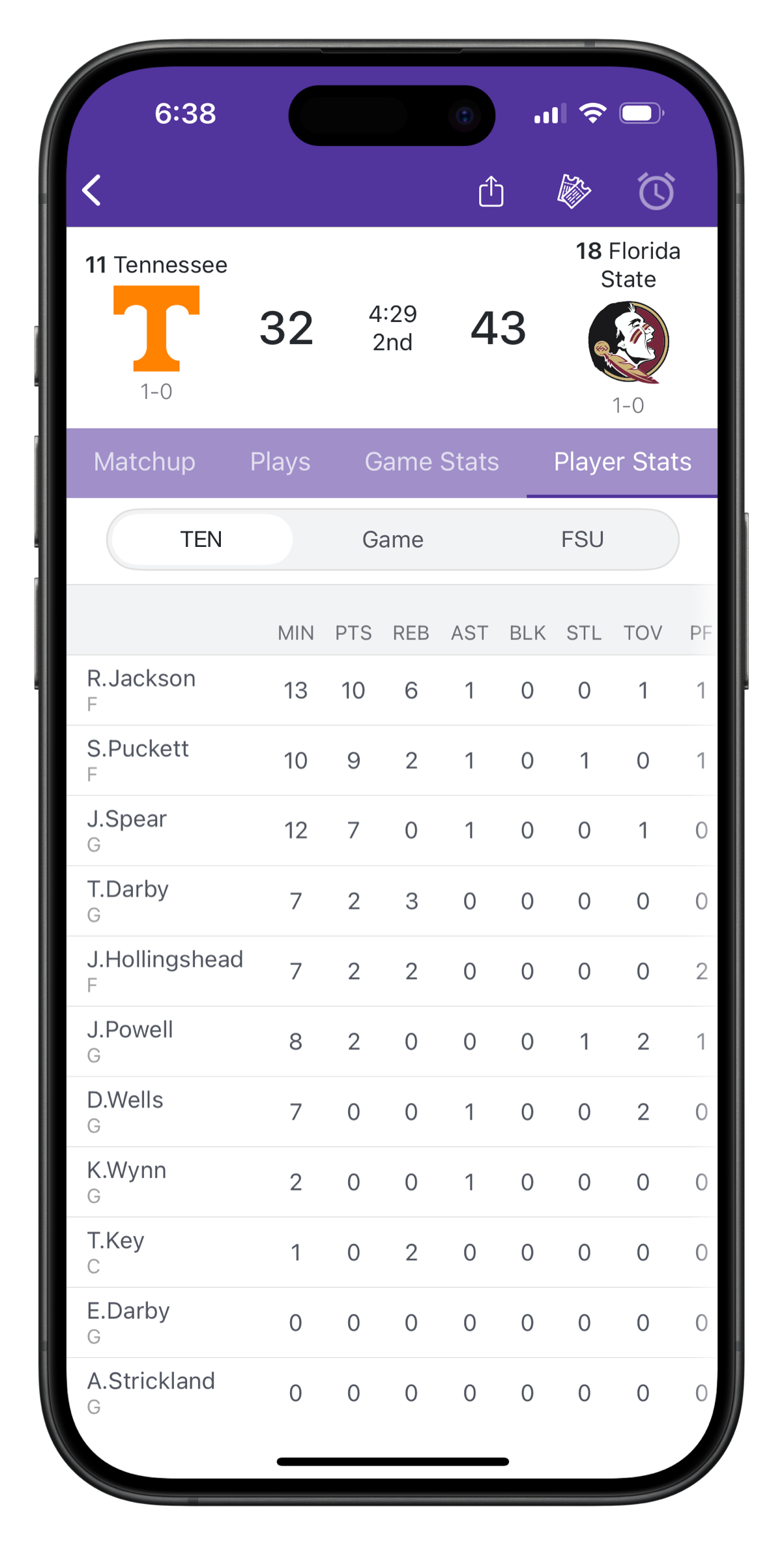Open S.Puckett's player row
The height and width of the screenshot is (1545, 784).
coord(392,761)
